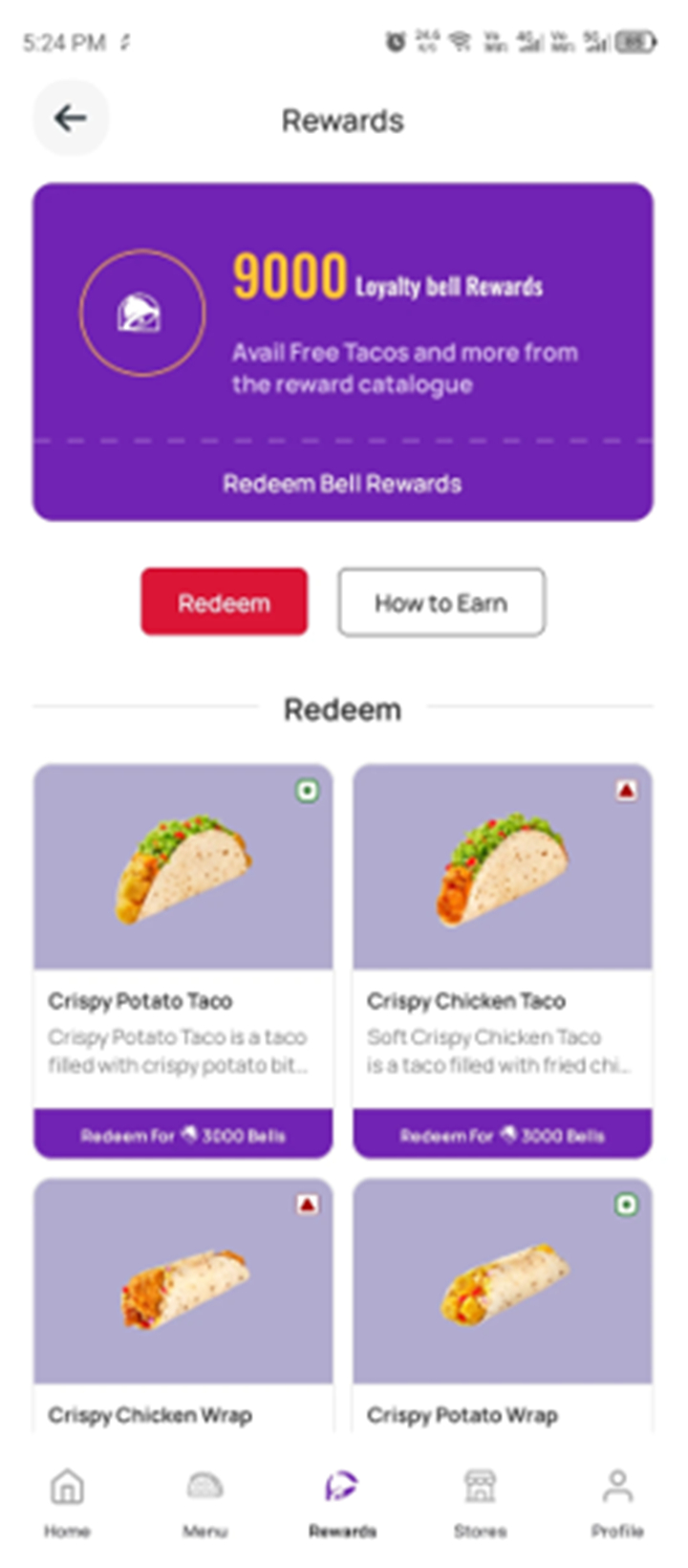View the Crispy Potato Wrap reward
Viewport: 688px width, 1568px height.
[x=503, y=1306]
